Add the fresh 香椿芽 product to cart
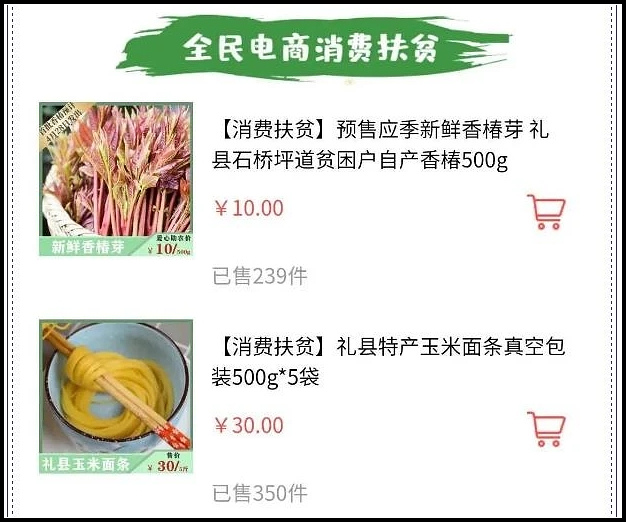This screenshot has height=522, width=626. (x=545, y=212)
